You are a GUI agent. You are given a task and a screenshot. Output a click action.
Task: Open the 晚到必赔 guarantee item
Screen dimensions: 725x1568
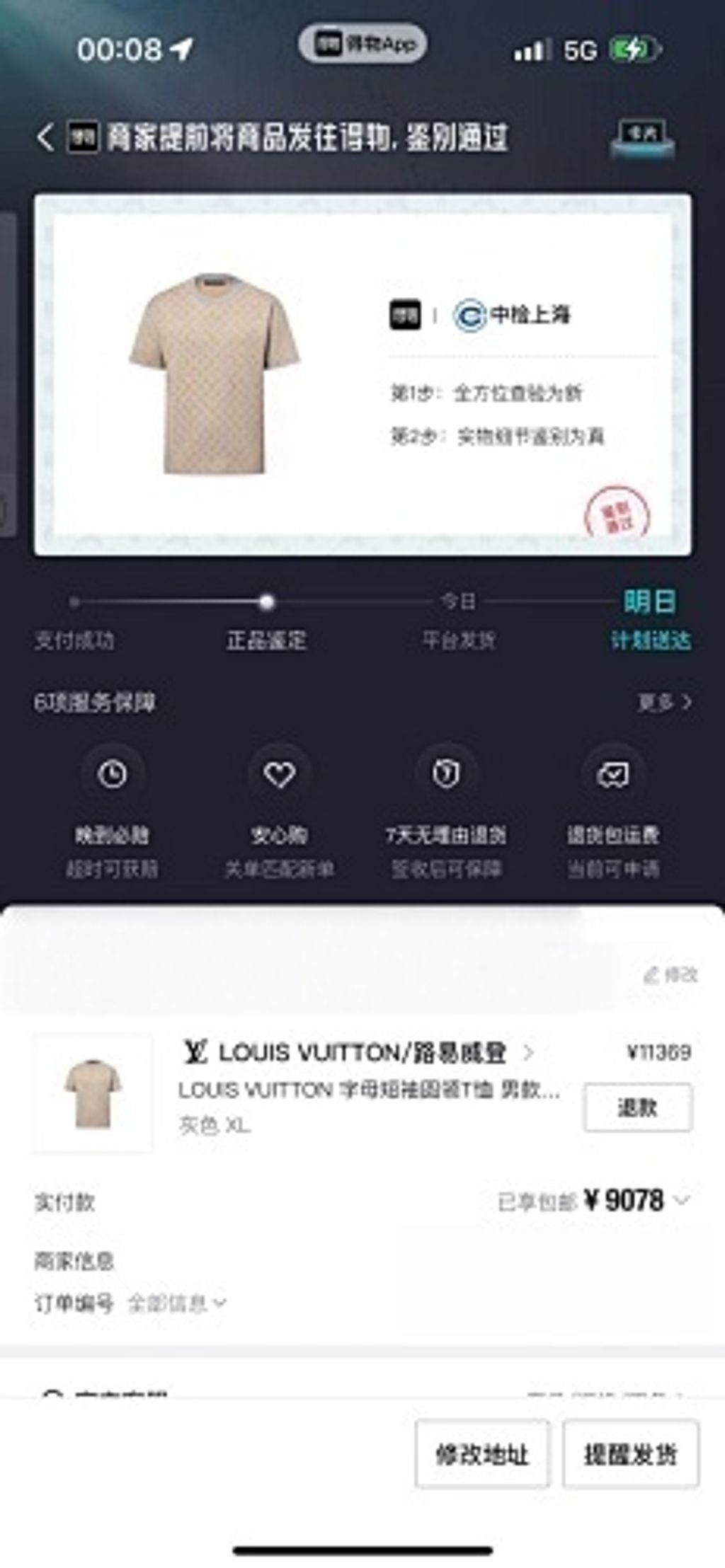pyautogui.click(x=113, y=812)
